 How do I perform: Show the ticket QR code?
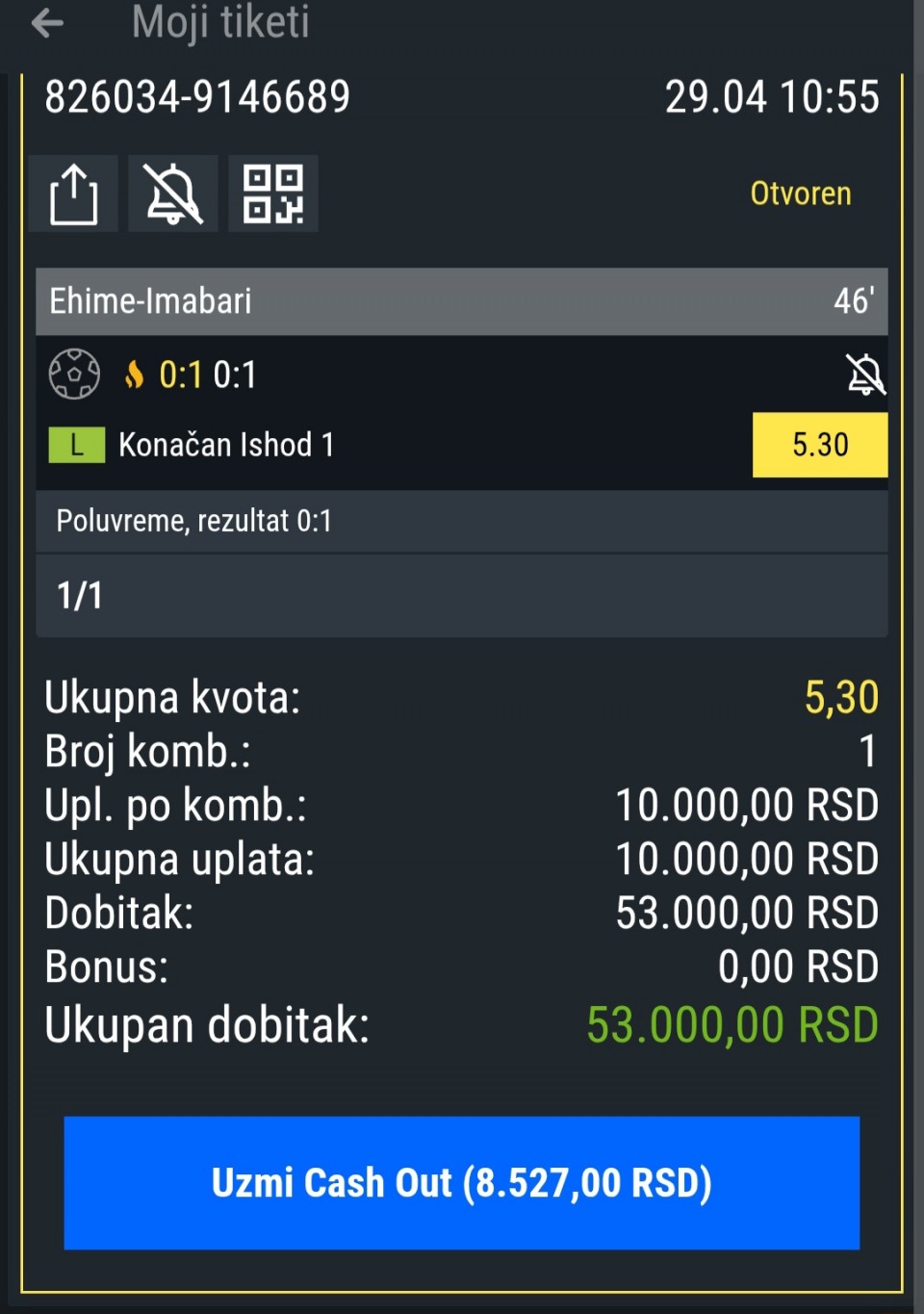pos(273,193)
